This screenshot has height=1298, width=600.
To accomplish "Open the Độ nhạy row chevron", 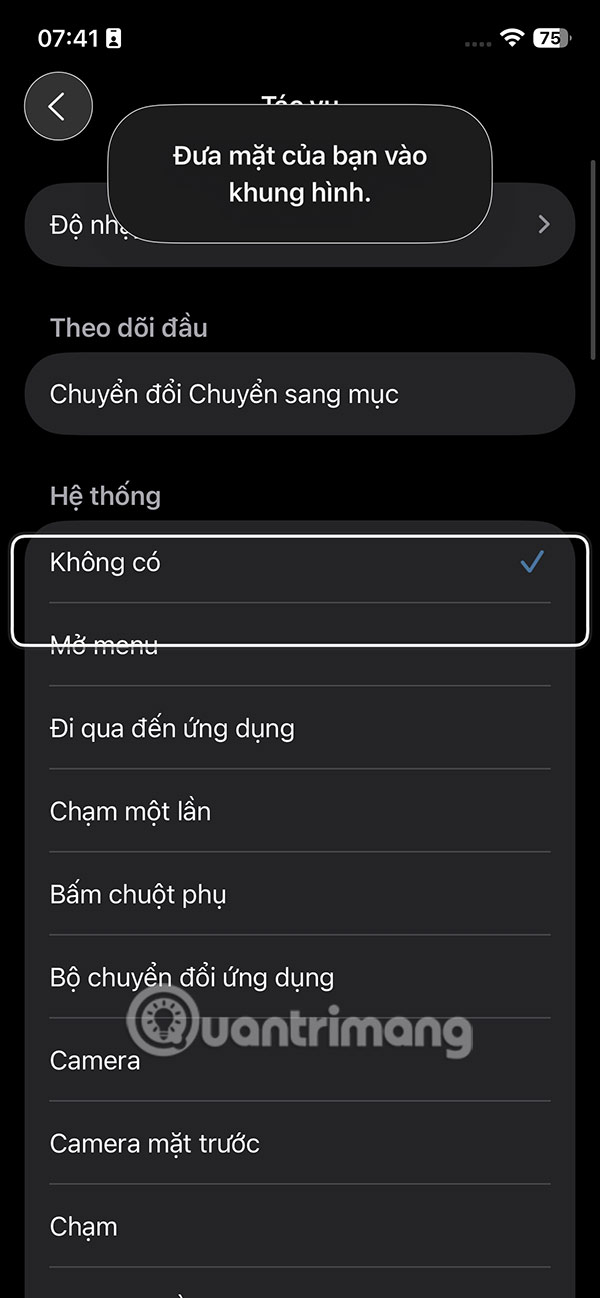I will coord(543,225).
